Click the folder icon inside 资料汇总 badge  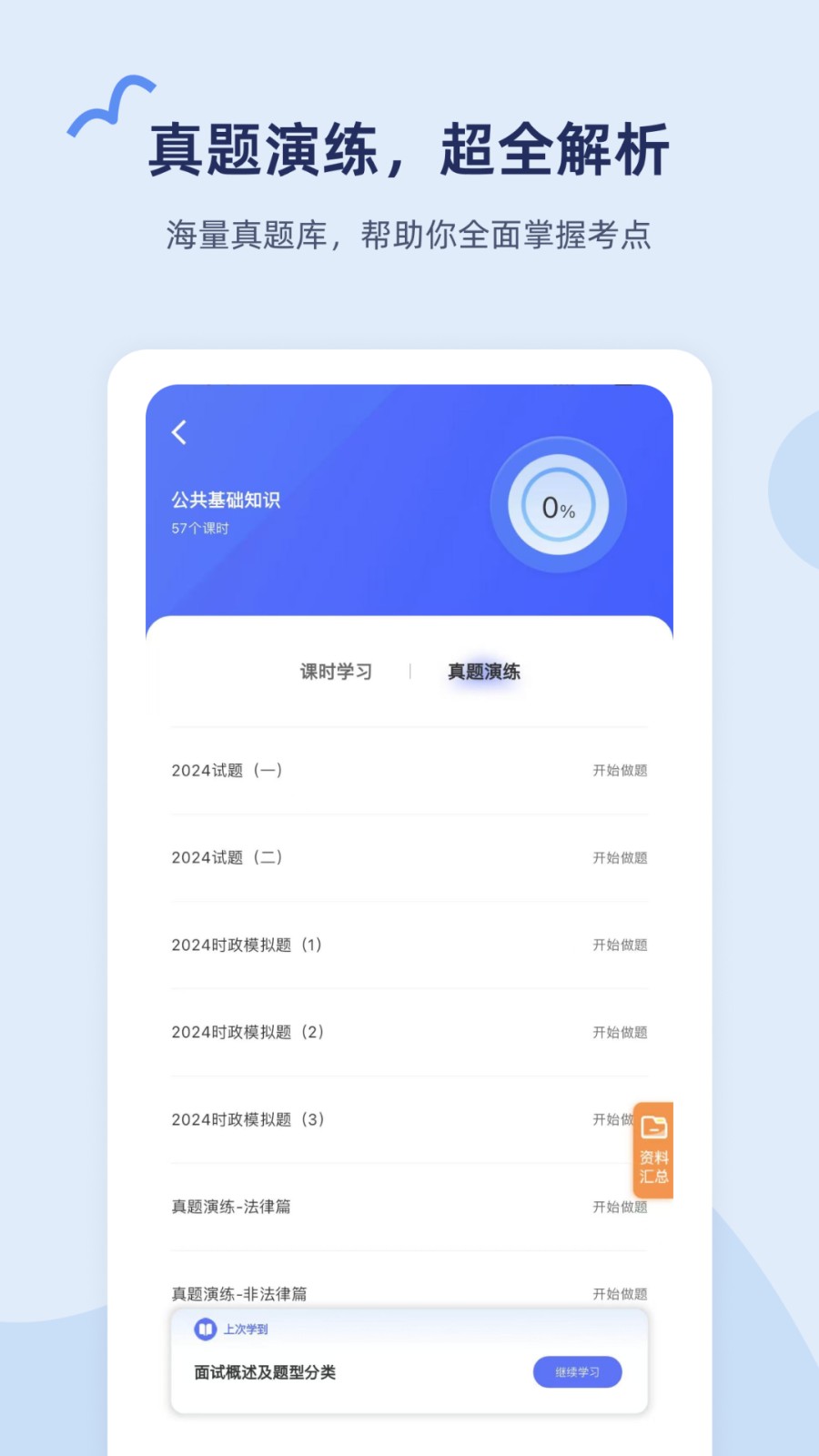point(653,1127)
